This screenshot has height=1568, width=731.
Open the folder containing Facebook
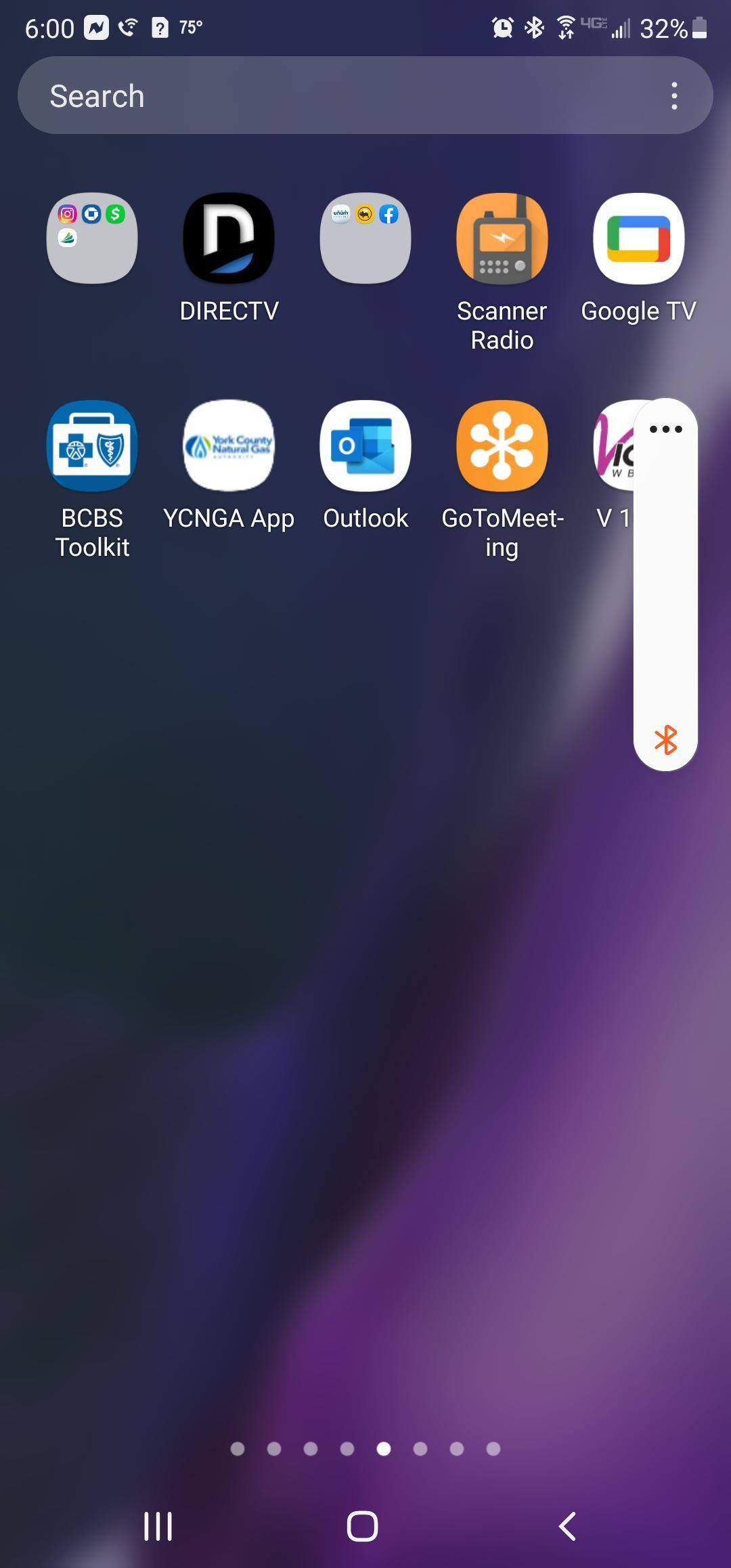point(365,238)
